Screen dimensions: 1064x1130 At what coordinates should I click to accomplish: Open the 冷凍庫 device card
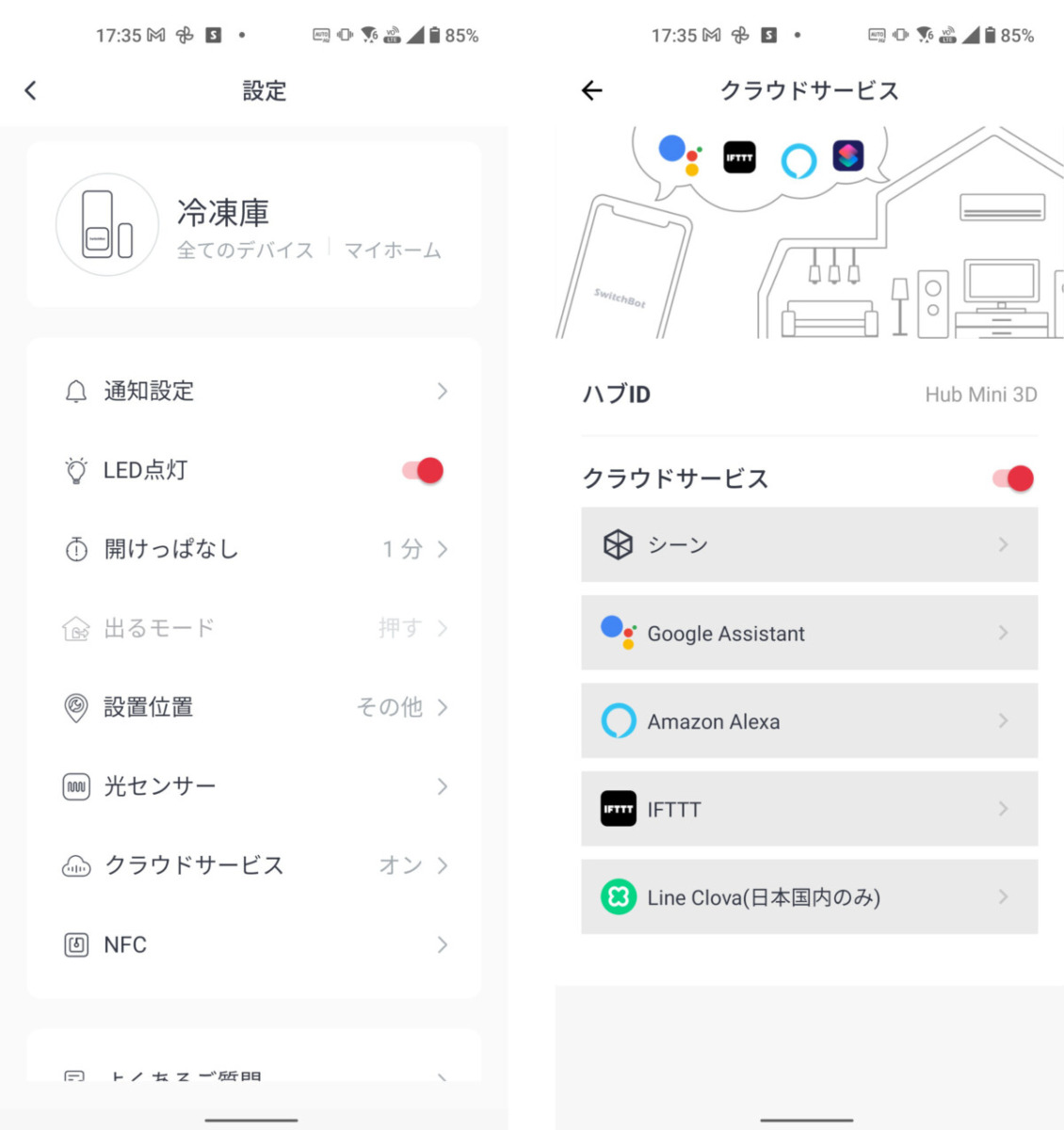click(x=253, y=225)
